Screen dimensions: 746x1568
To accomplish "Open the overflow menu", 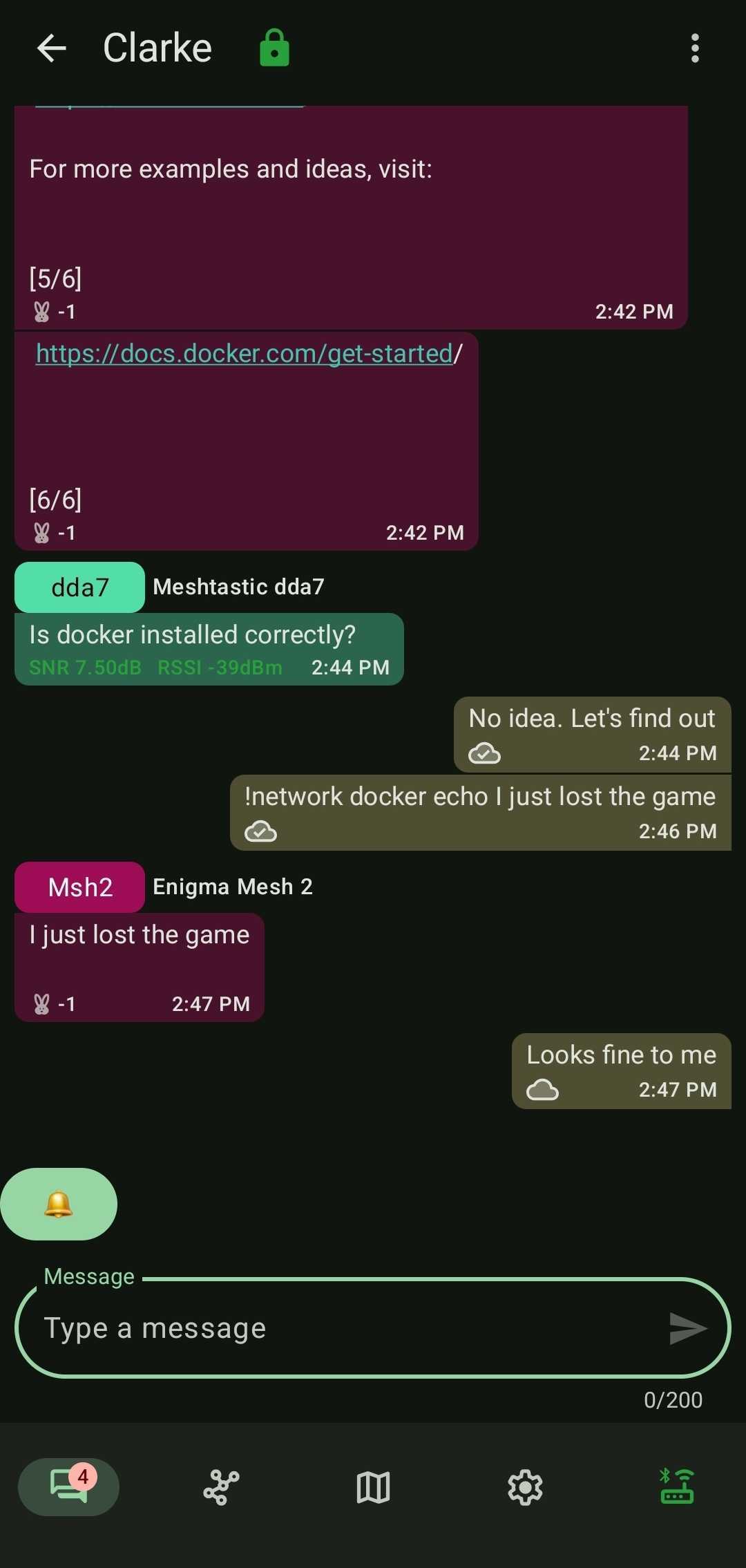I will pos(695,48).
